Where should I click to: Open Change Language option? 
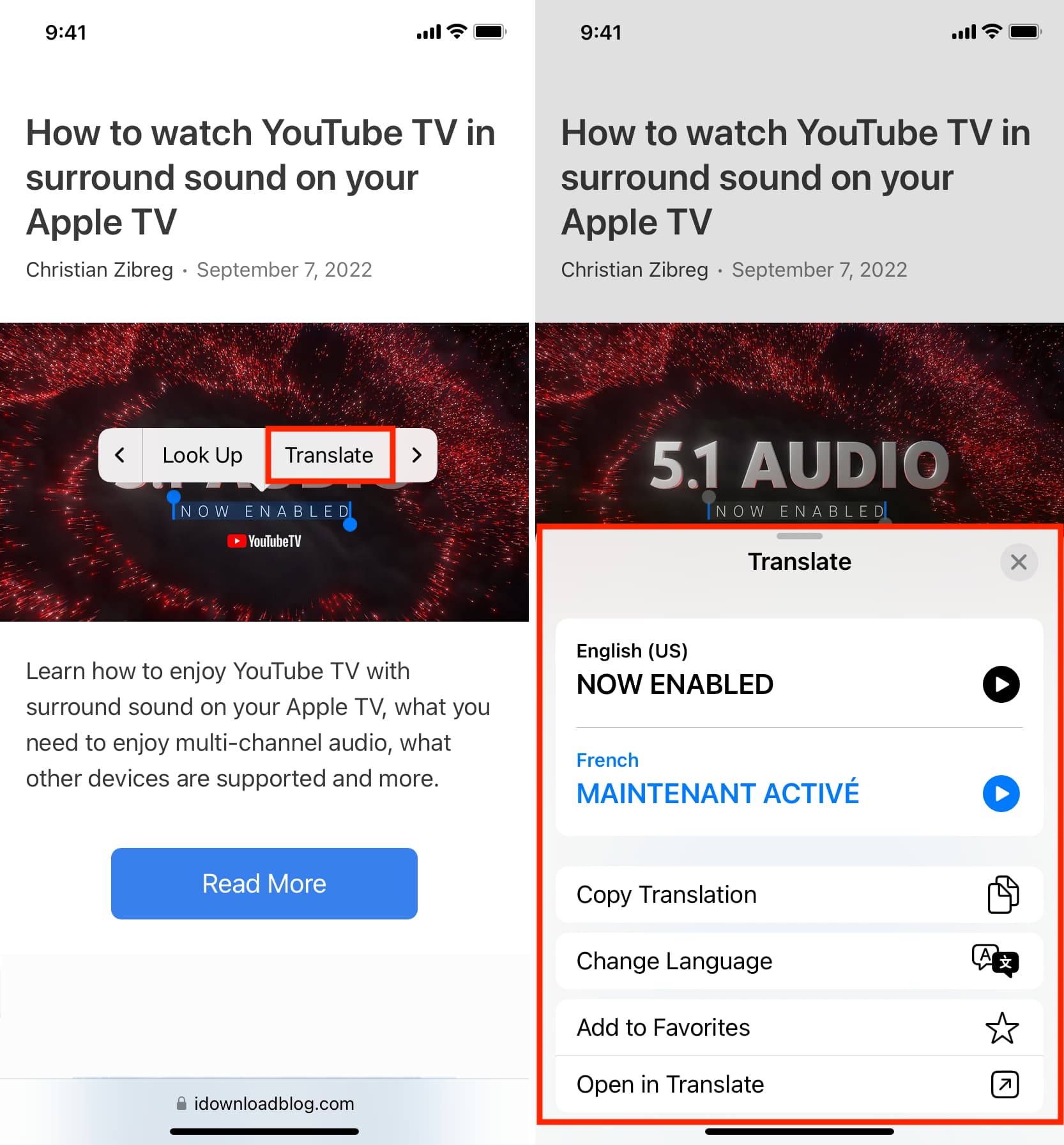799,961
